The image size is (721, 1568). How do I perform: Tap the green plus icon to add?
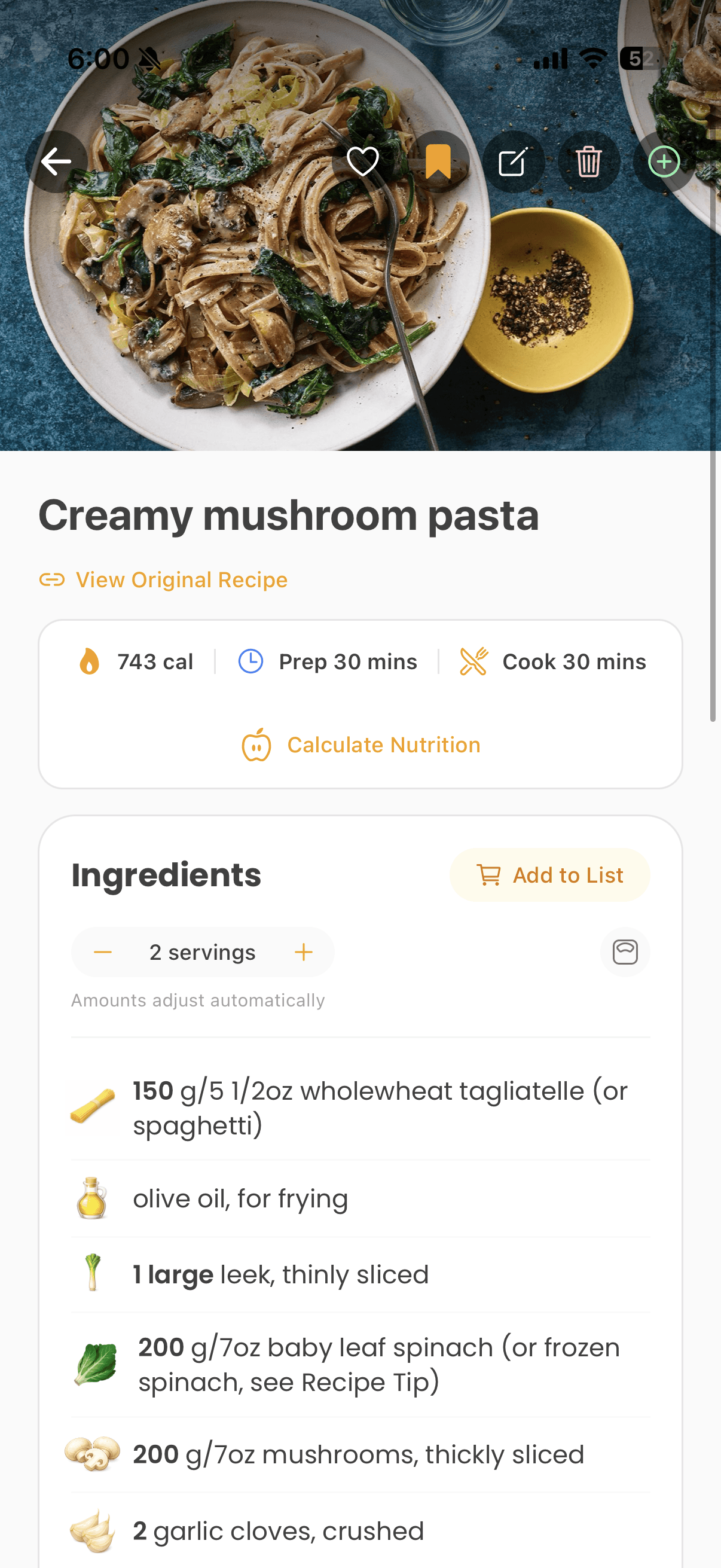[x=663, y=161]
